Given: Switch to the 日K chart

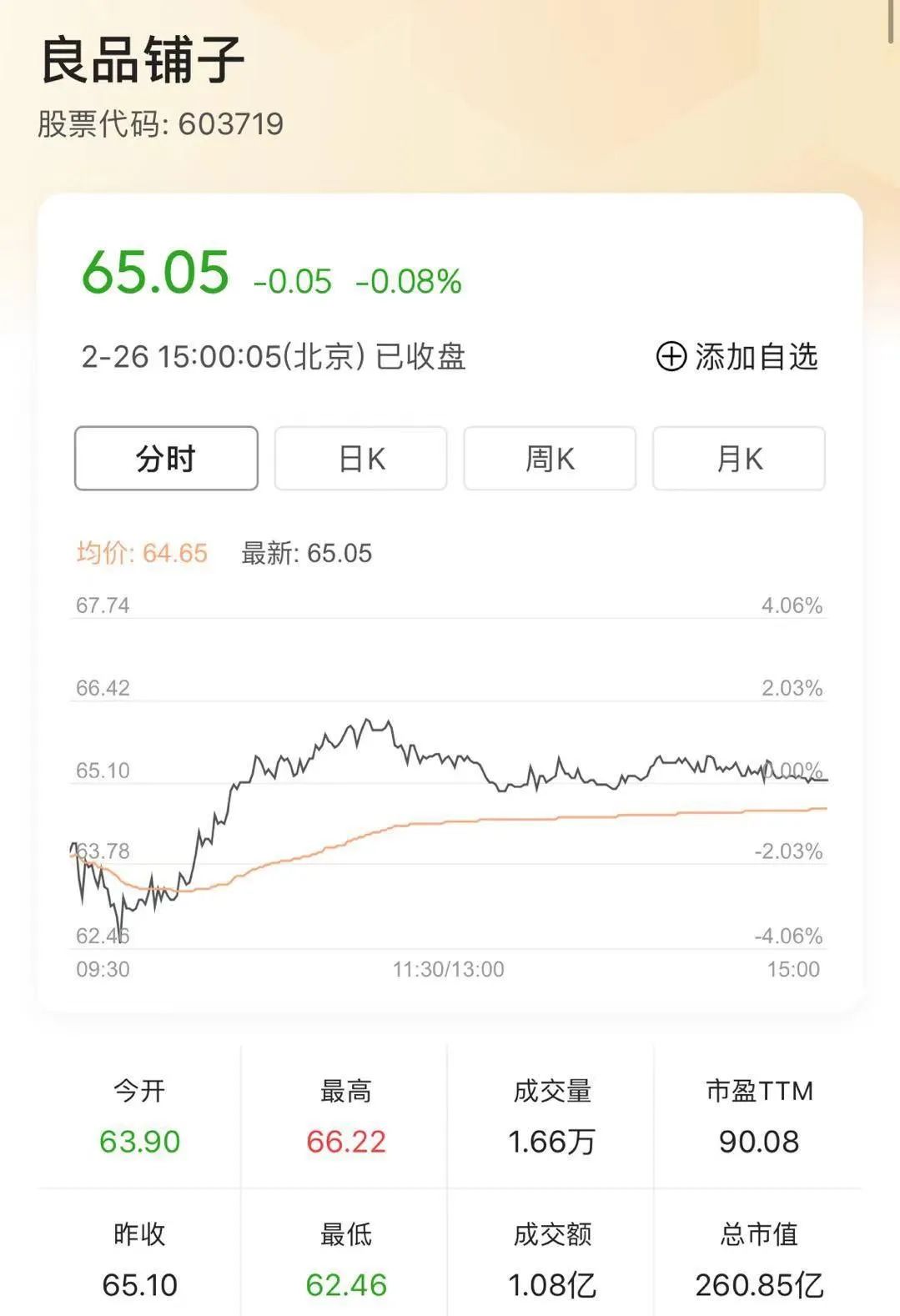Looking at the screenshot, I should click(x=361, y=459).
